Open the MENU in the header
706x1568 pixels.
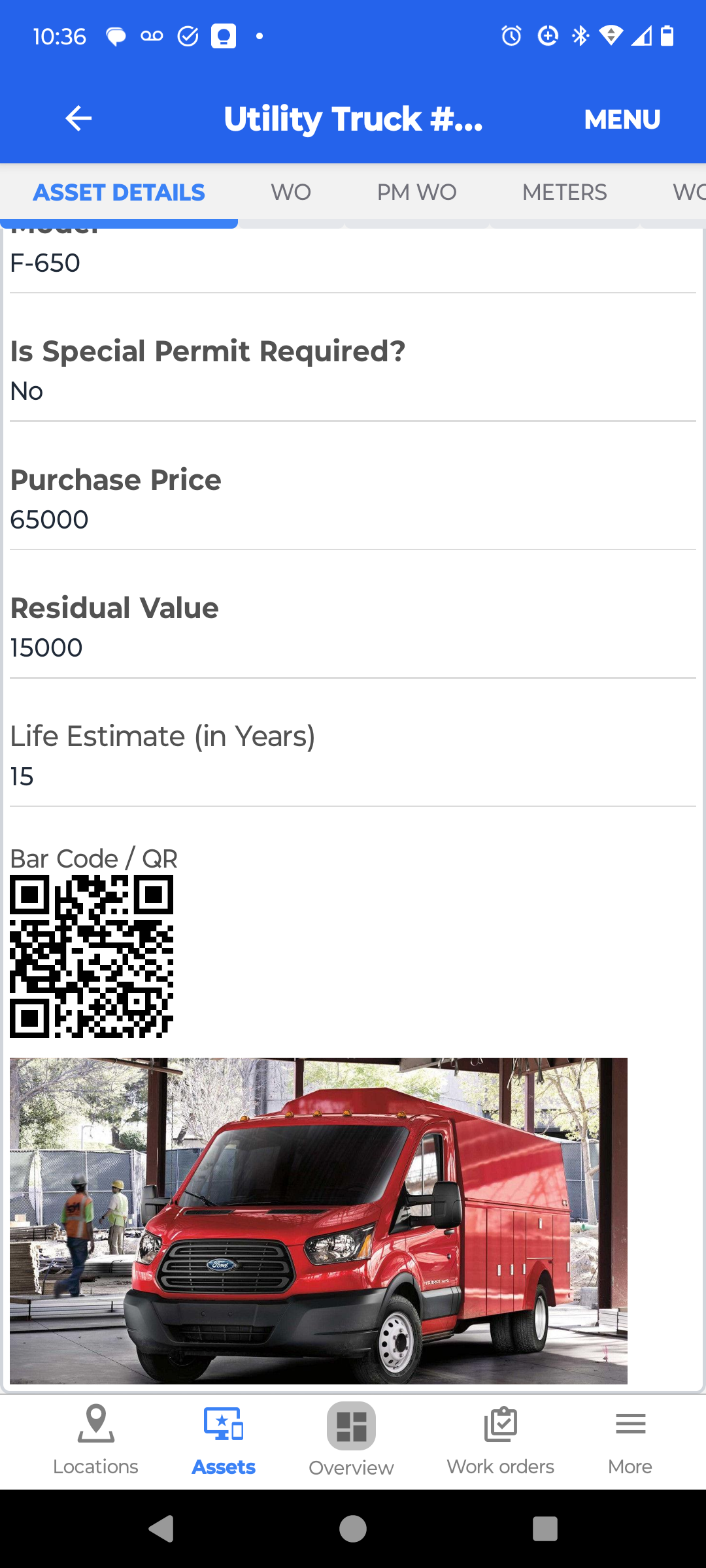coord(622,120)
